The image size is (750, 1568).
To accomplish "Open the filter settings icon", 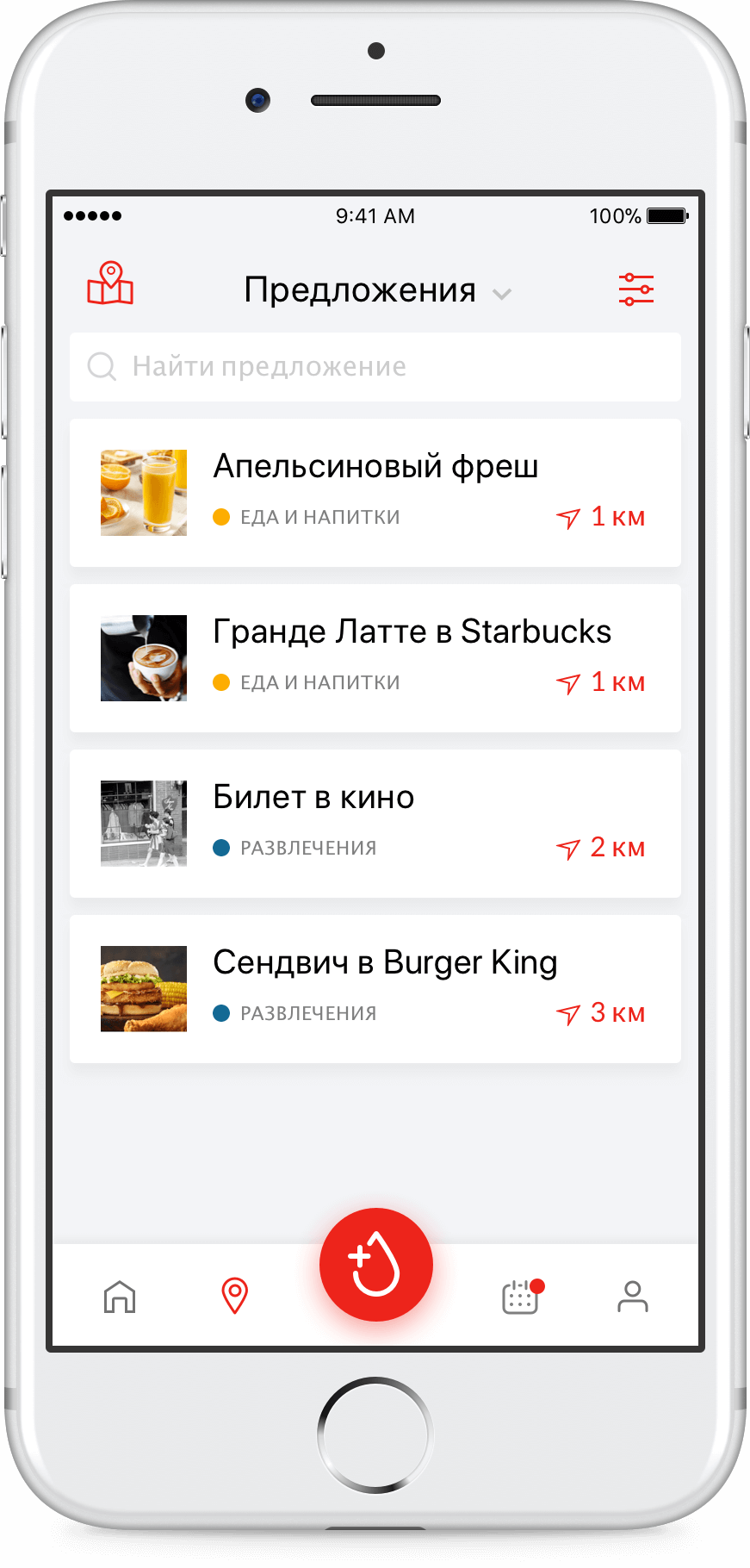I will point(635,289).
